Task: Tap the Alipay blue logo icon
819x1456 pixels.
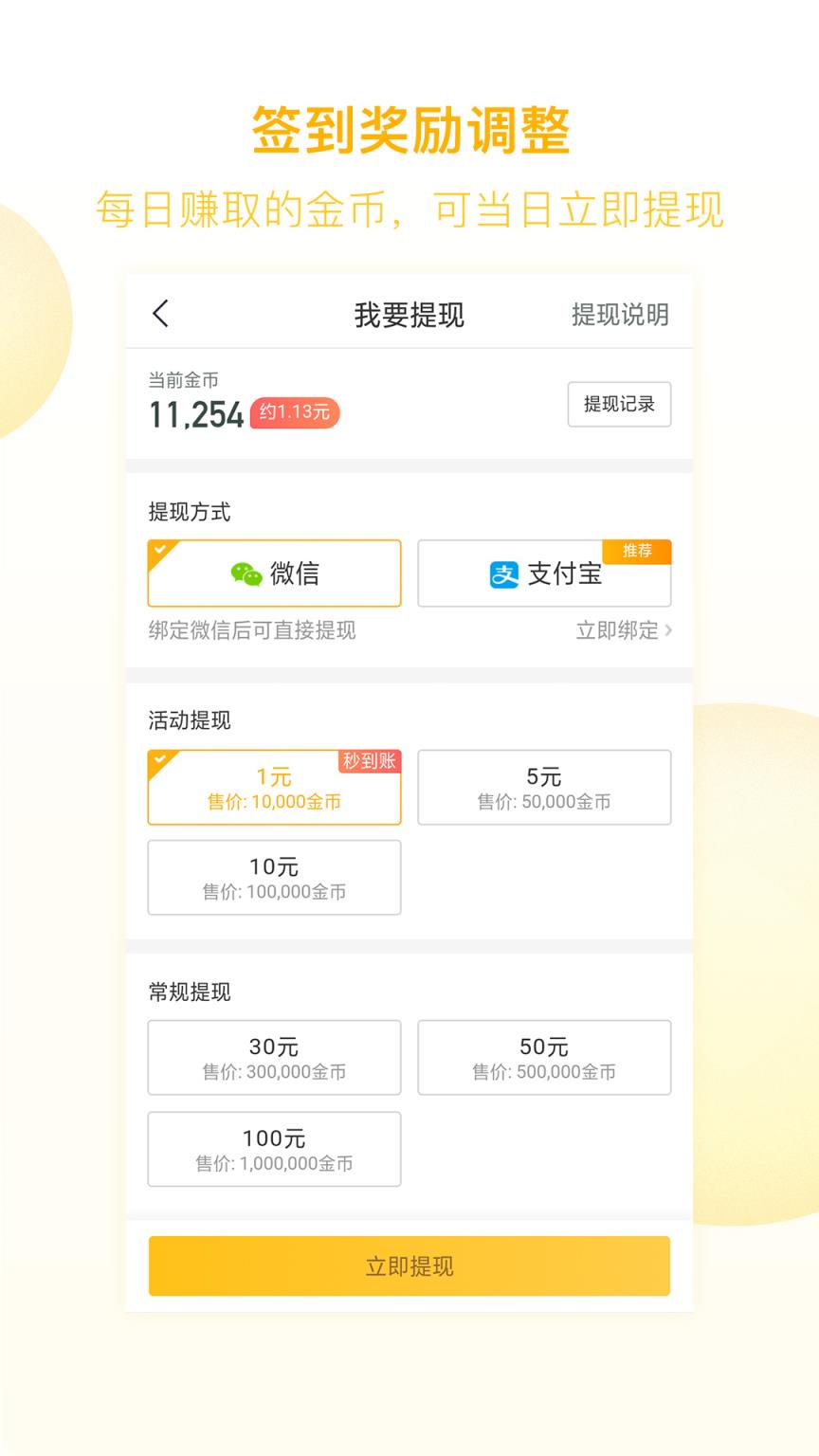Action: (x=505, y=574)
